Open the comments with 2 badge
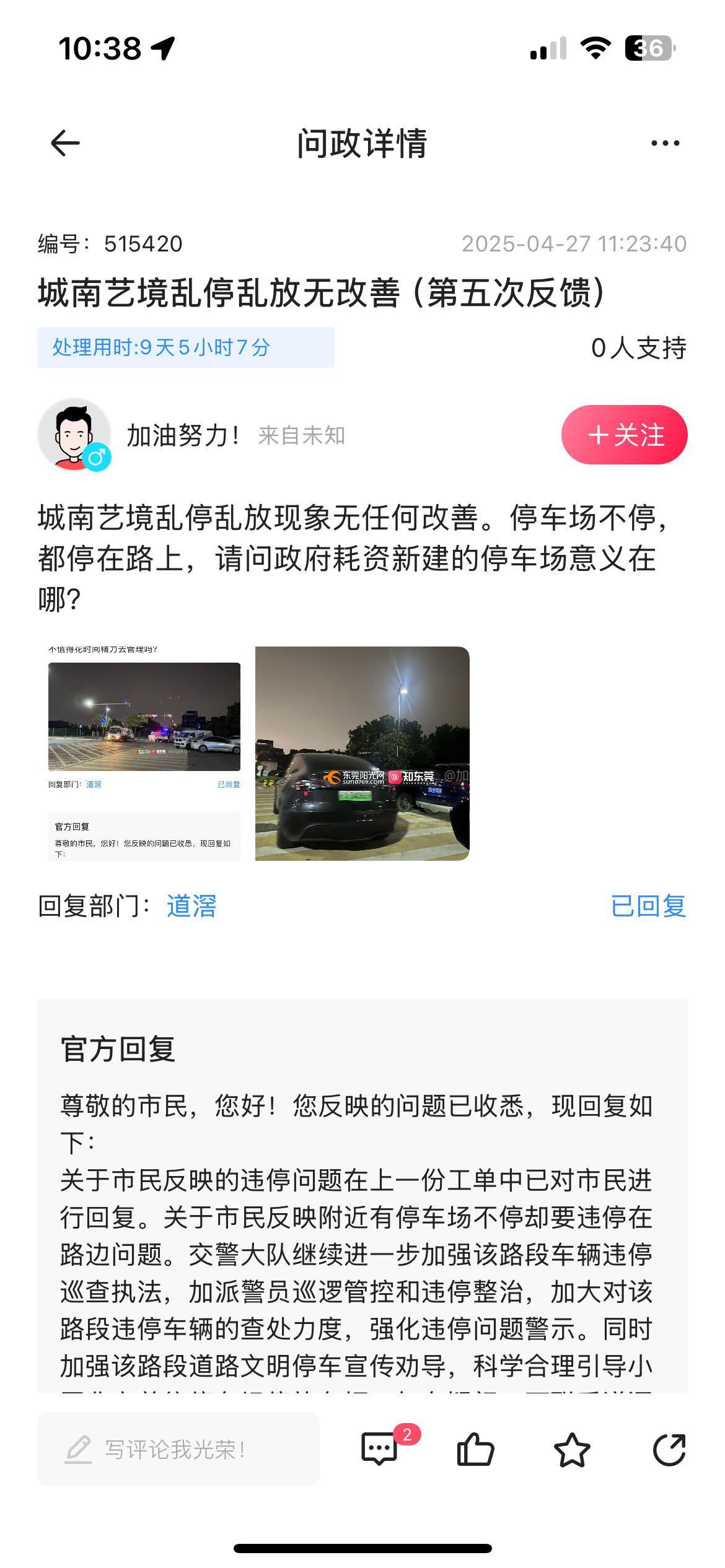Screen dimensions: 725x1568 [380, 1450]
